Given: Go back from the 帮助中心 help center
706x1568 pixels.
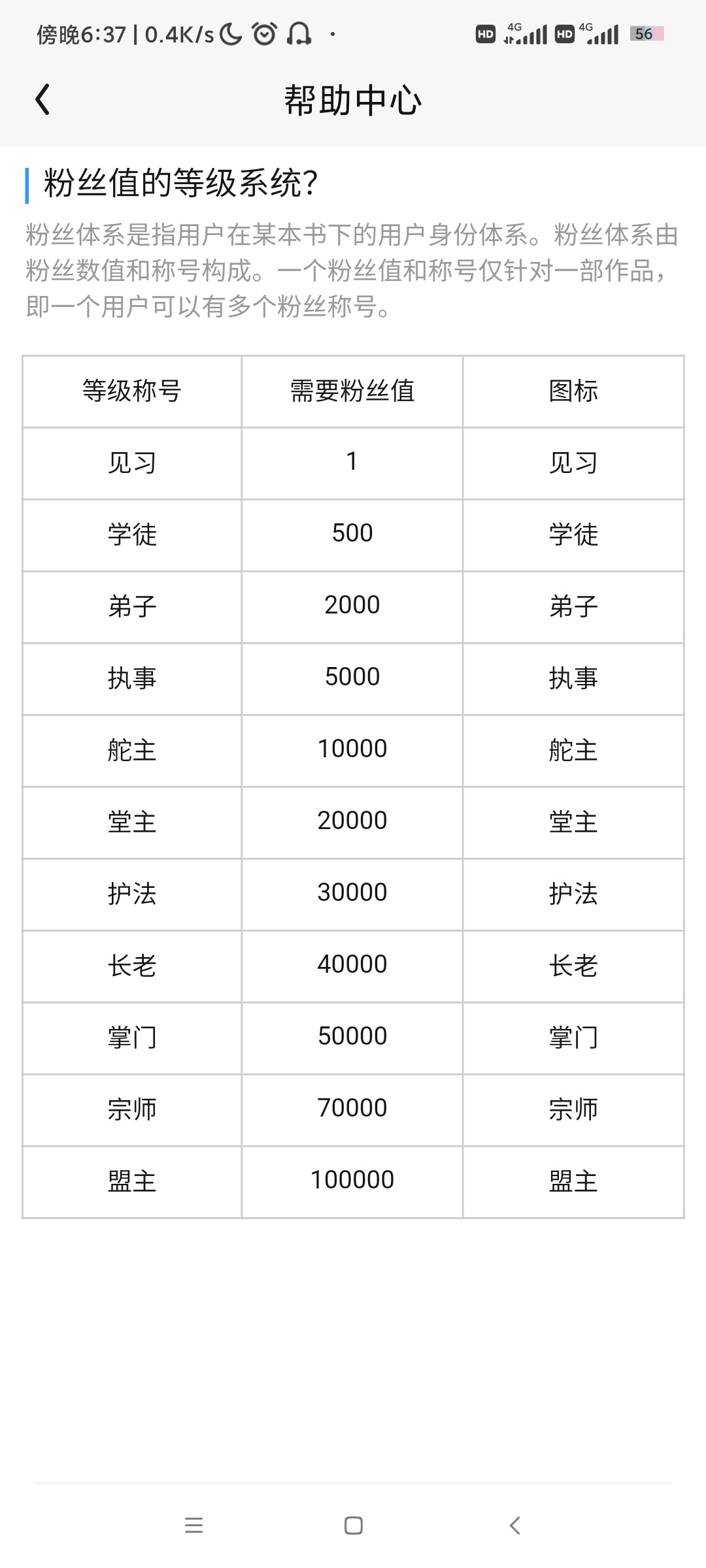Looking at the screenshot, I should coord(43,100).
